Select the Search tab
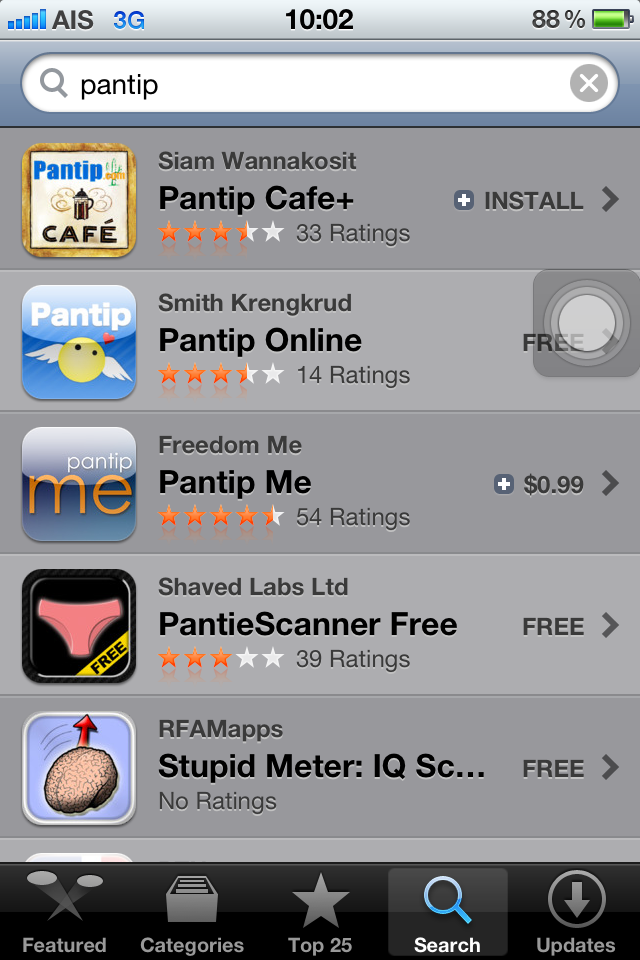The height and width of the screenshot is (960, 640). click(447, 912)
